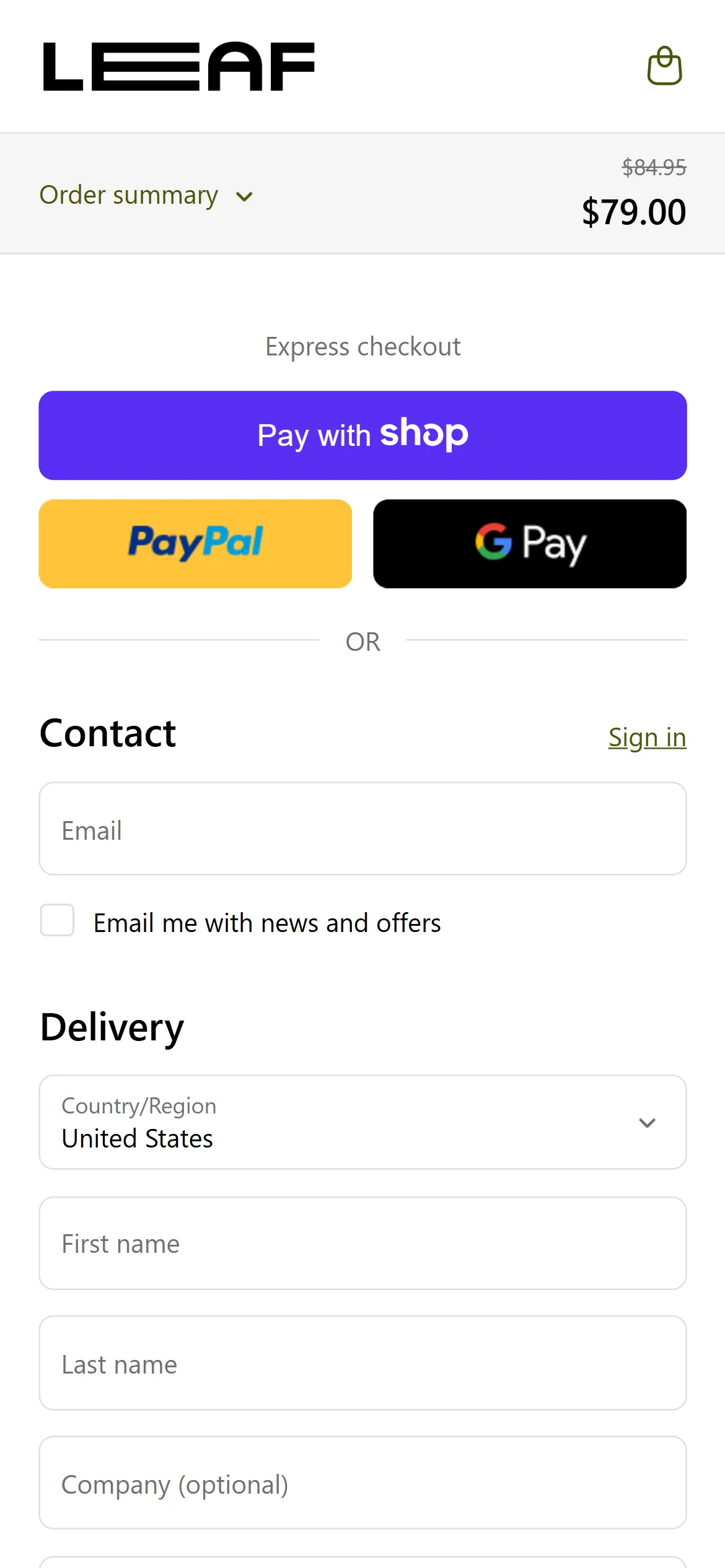Screen dimensions: 725x1568
Task: Open the Country/Region dropdown
Action: (362, 1122)
